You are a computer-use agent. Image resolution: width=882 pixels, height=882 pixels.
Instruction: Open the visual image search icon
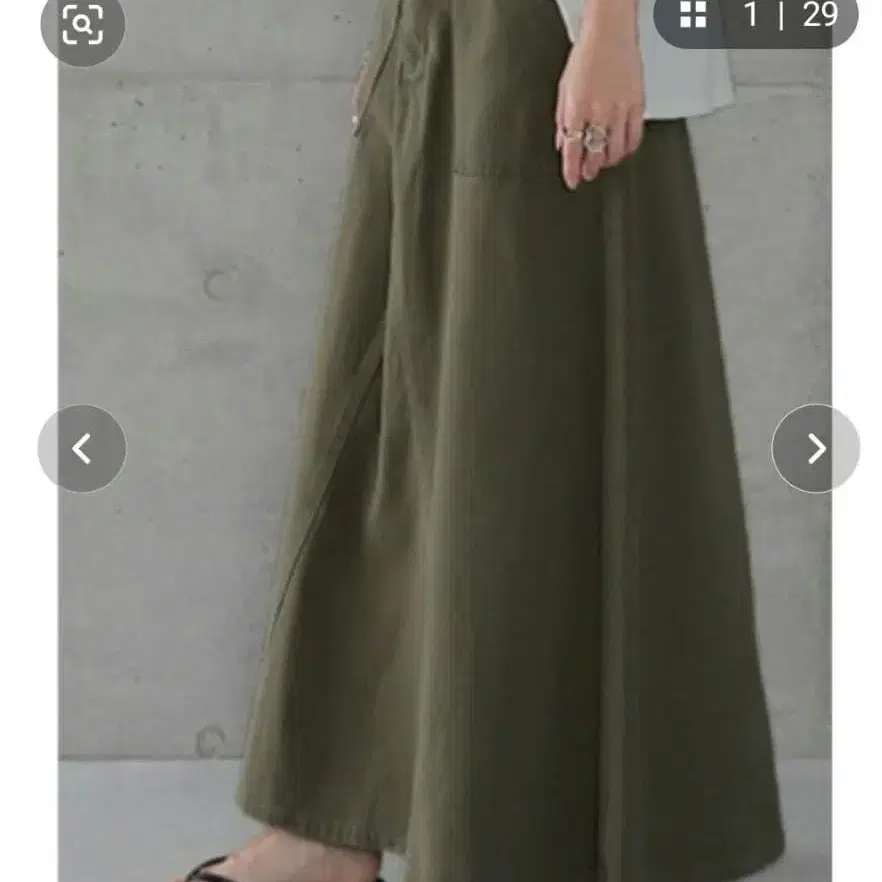tap(82, 23)
